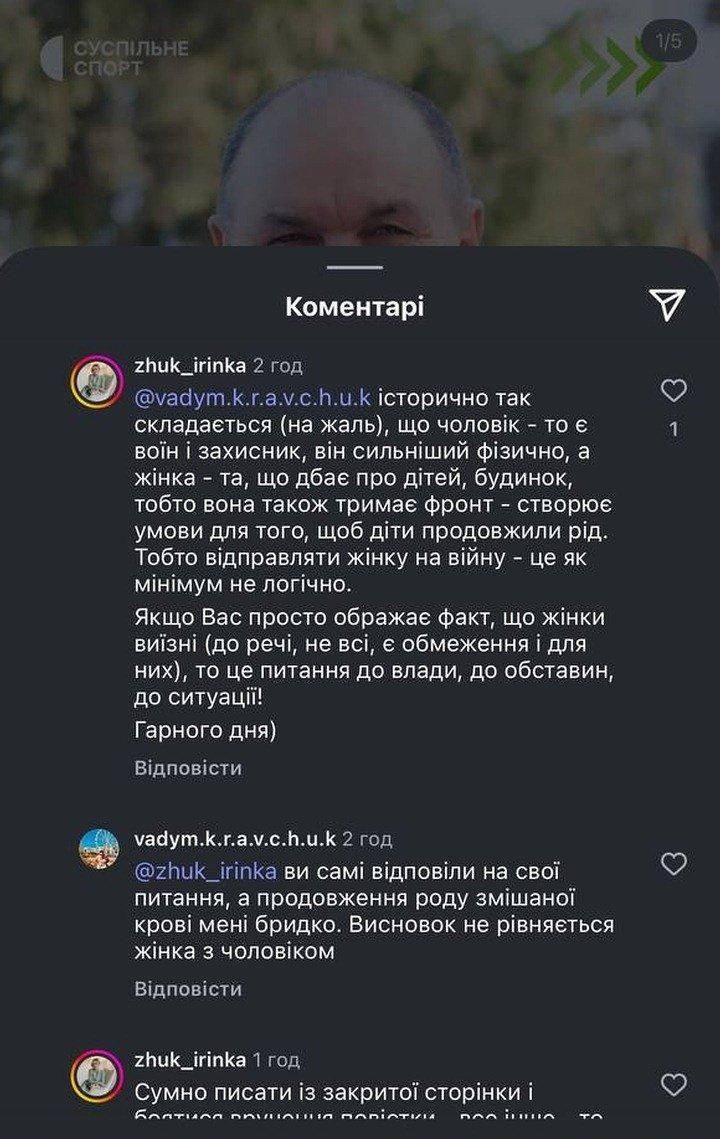The width and height of the screenshot is (720, 1139).
Task: Like zhuk_irinka's comment about історично так складається
Action: [674, 390]
